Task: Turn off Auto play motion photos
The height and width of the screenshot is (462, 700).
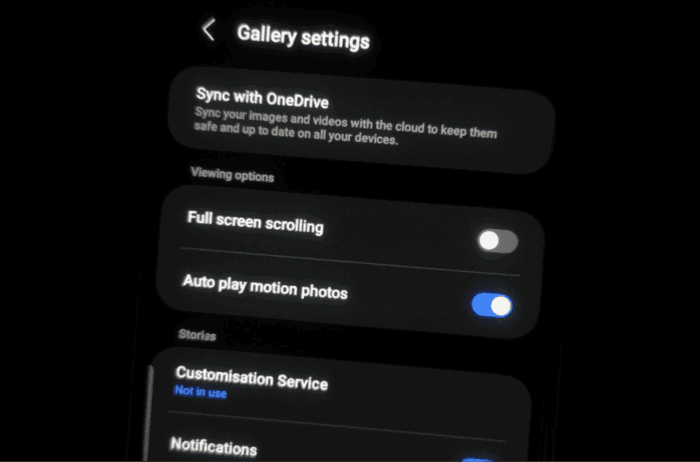Action: pos(491,305)
